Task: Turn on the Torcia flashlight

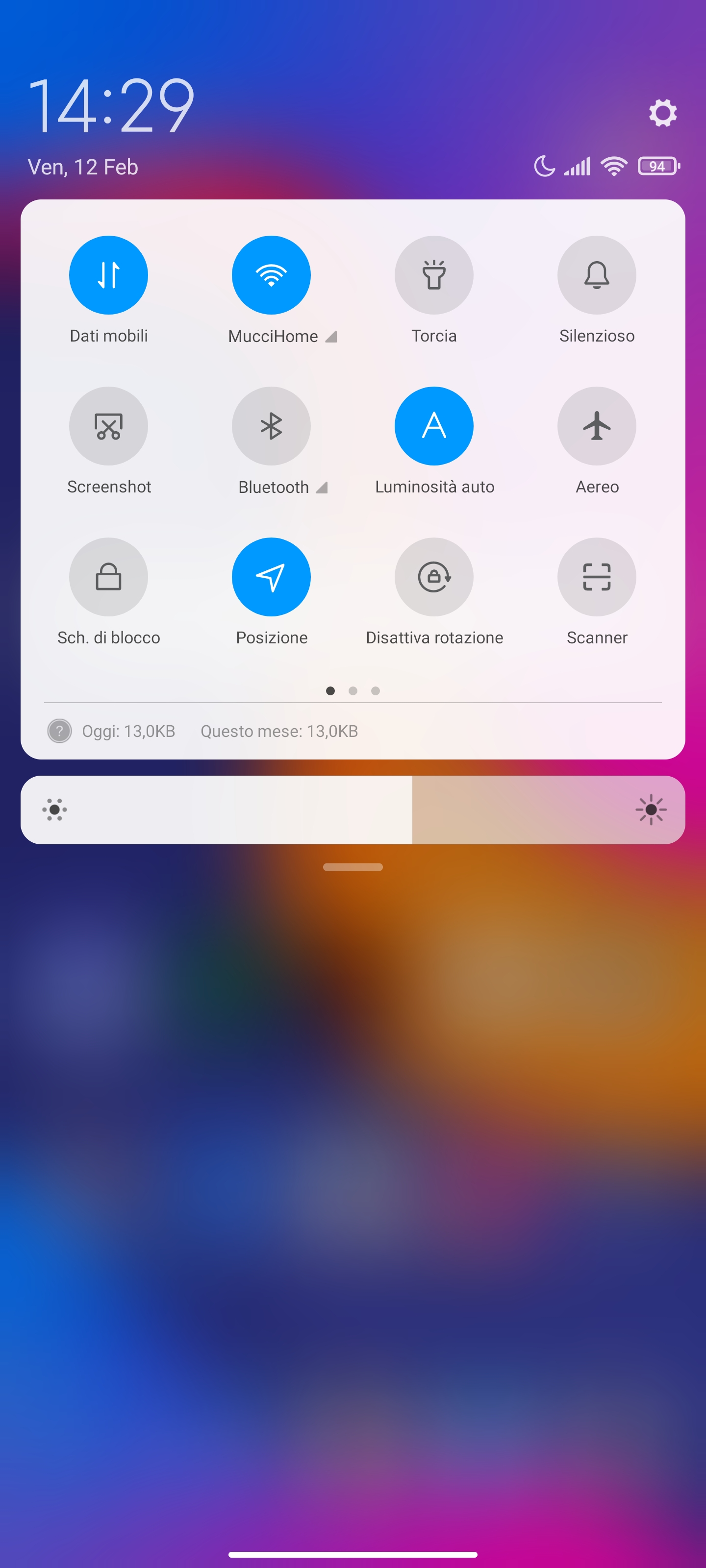Action: point(434,275)
